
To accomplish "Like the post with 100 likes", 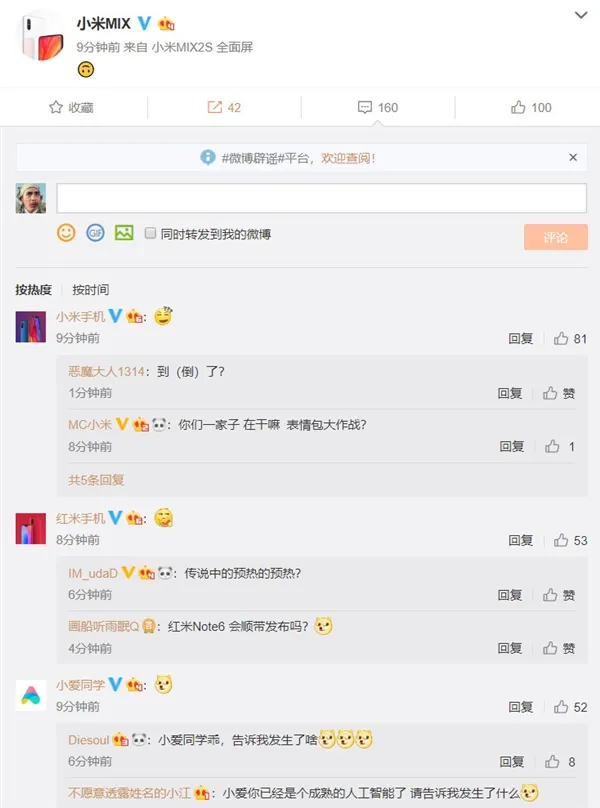I will [x=531, y=107].
